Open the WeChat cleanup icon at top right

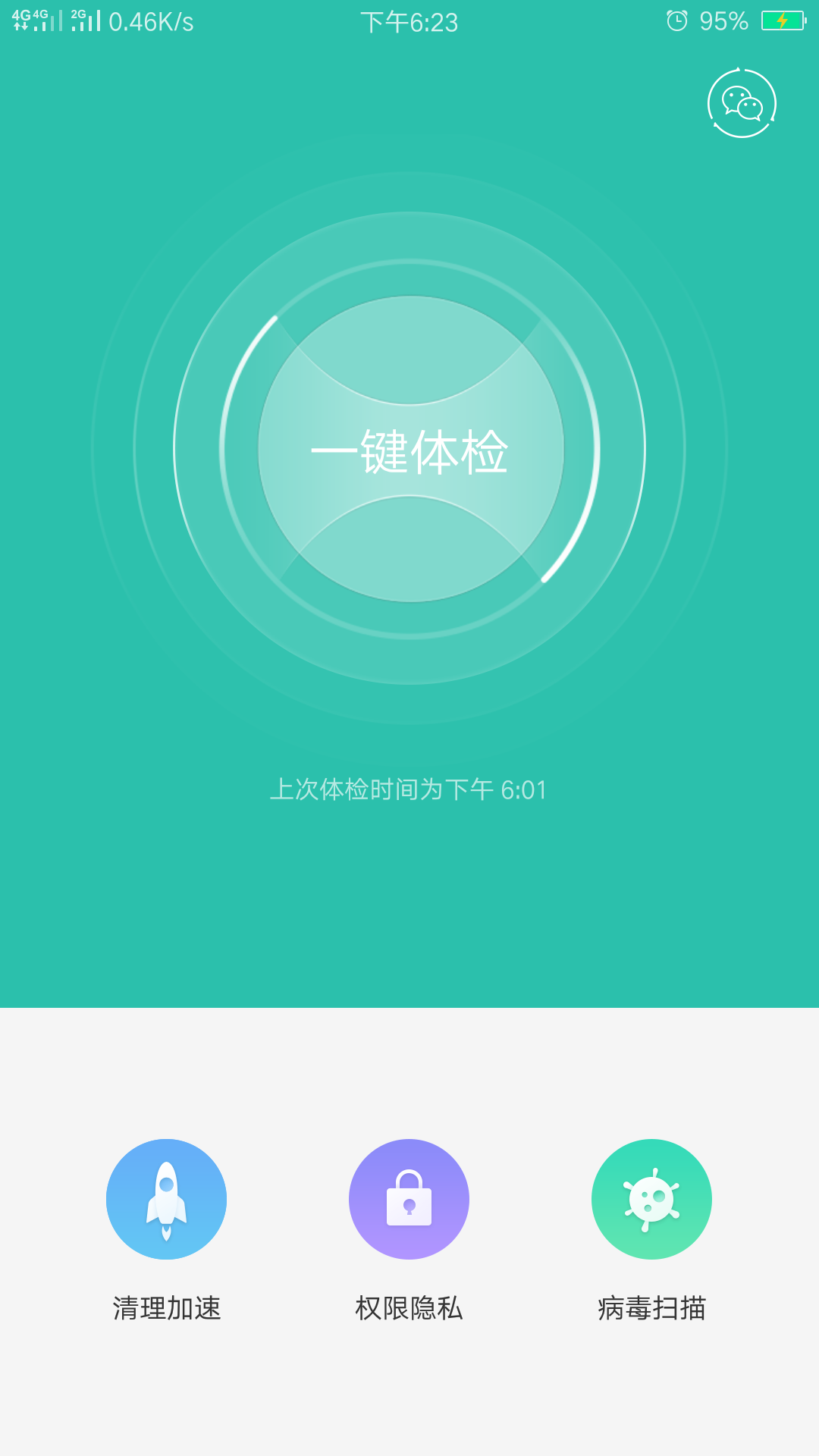coord(742,102)
